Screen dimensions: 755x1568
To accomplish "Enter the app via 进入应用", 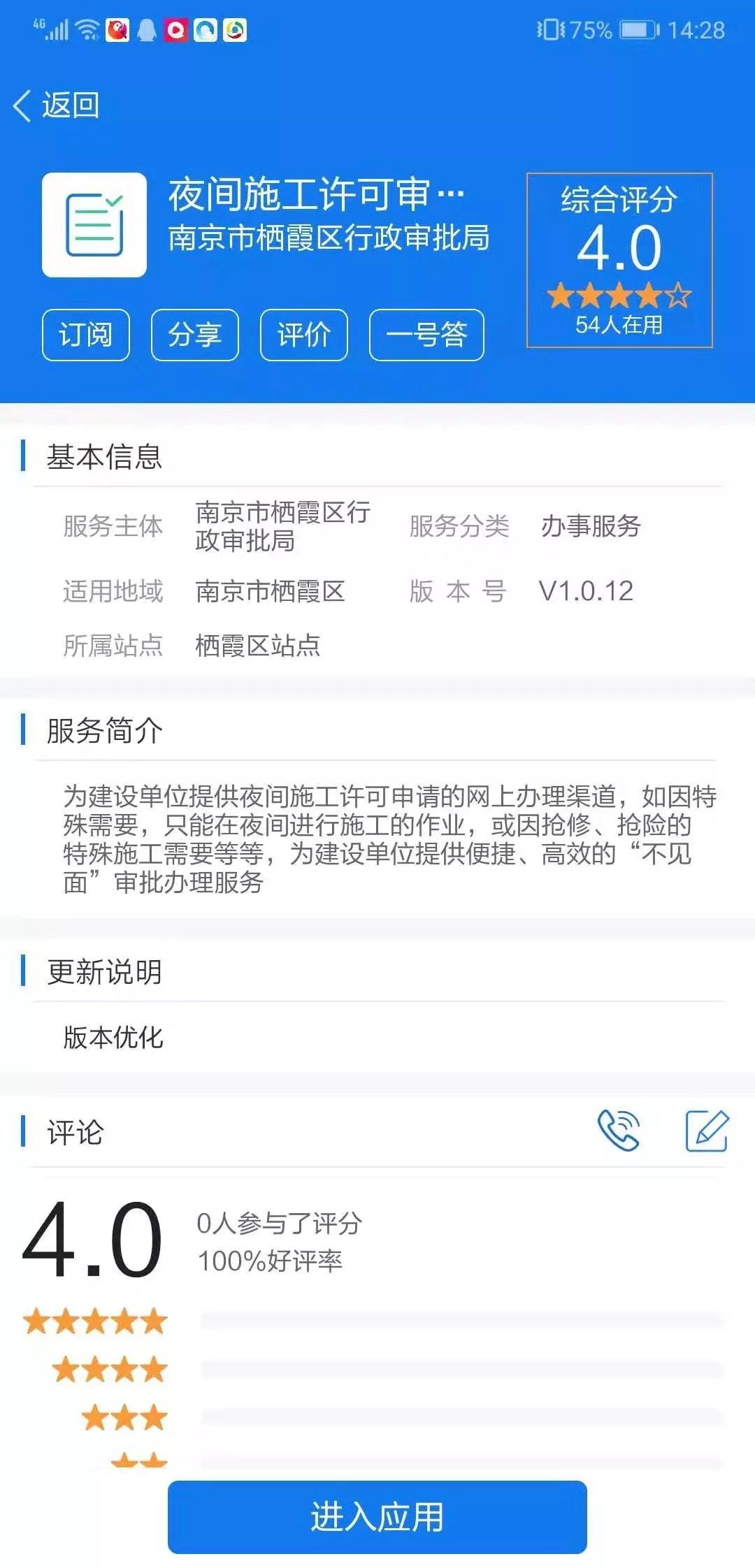I will pyautogui.click(x=377, y=1517).
